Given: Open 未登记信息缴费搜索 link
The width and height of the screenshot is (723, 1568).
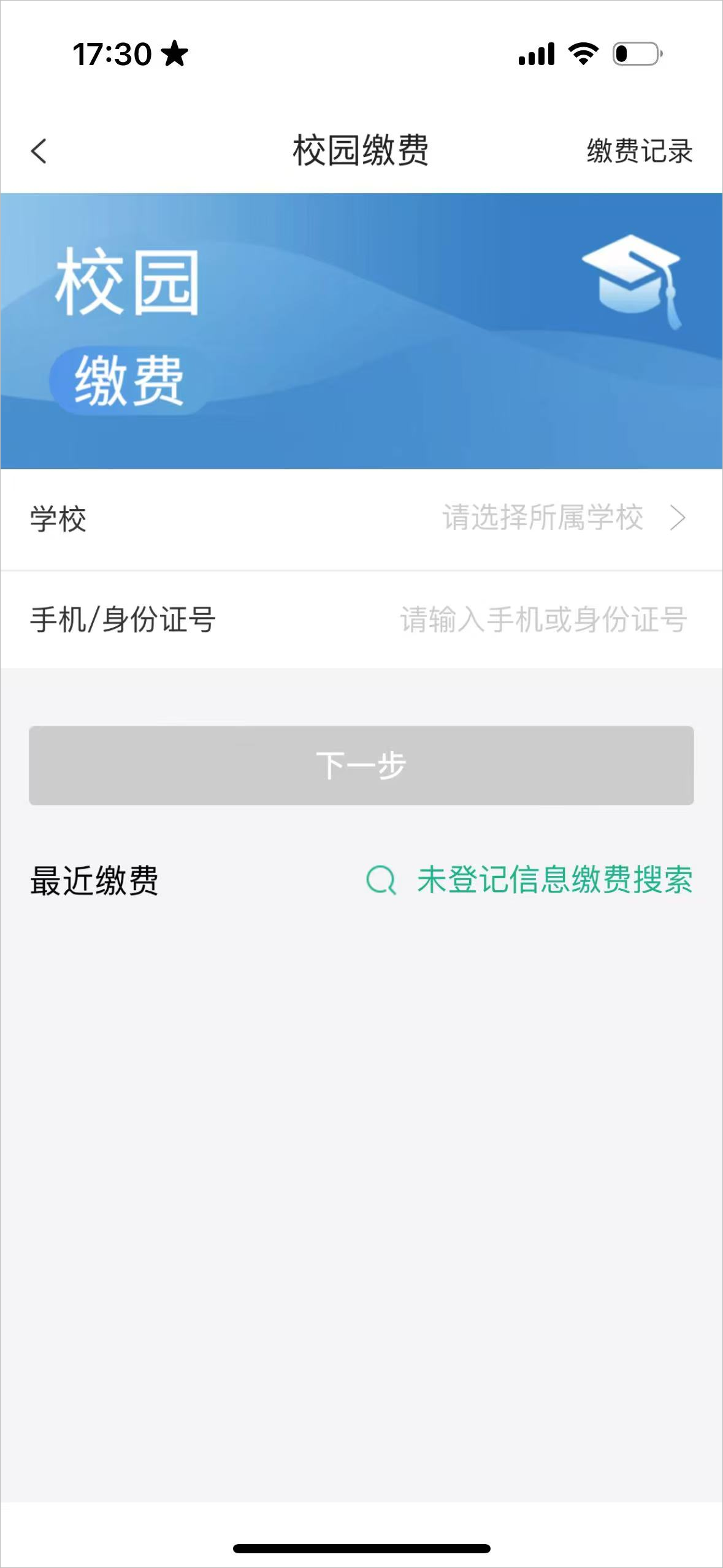Looking at the screenshot, I should click(530, 880).
